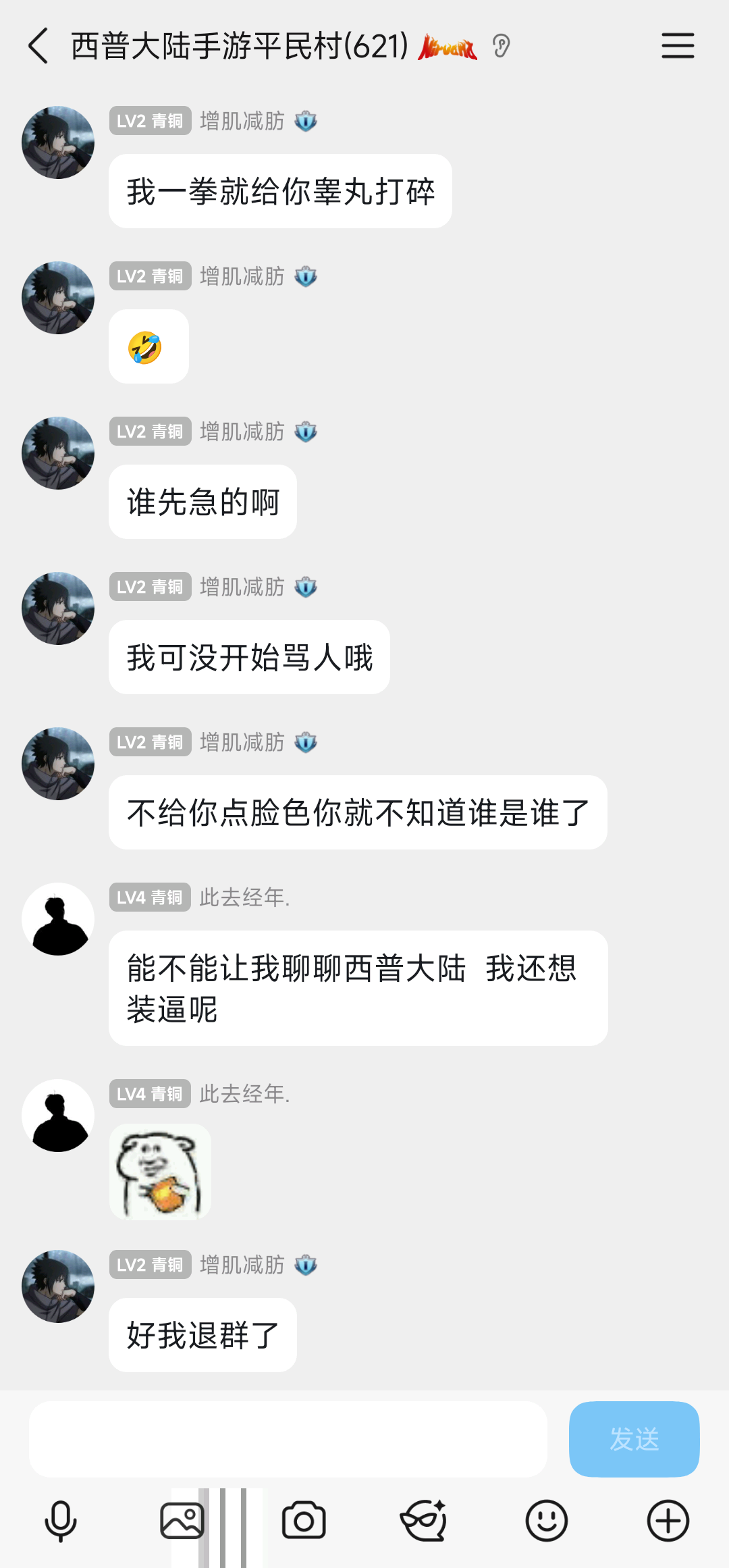Open the masked-face sticker effects icon
729x1568 pixels.
coord(424,1521)
